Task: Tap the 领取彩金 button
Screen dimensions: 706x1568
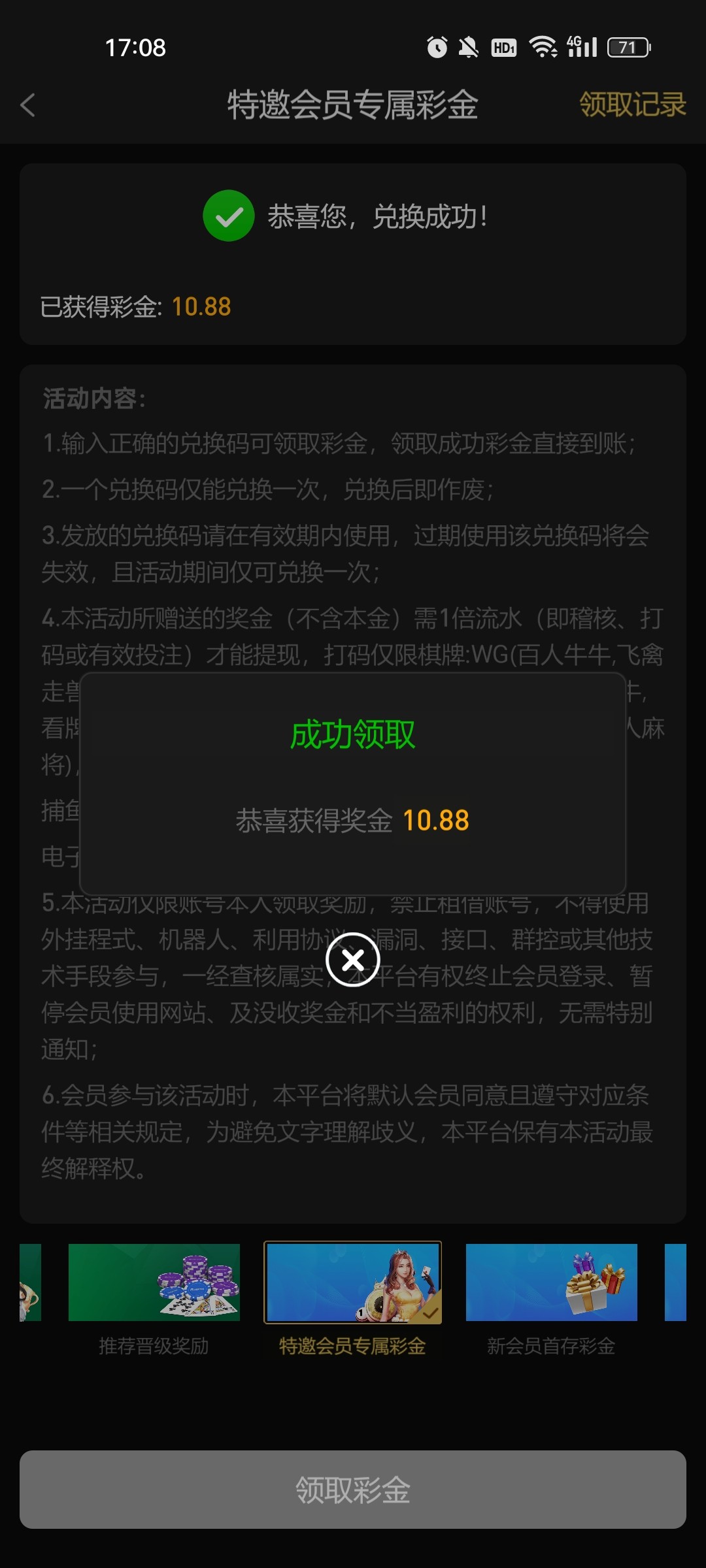Action: 353,1490
